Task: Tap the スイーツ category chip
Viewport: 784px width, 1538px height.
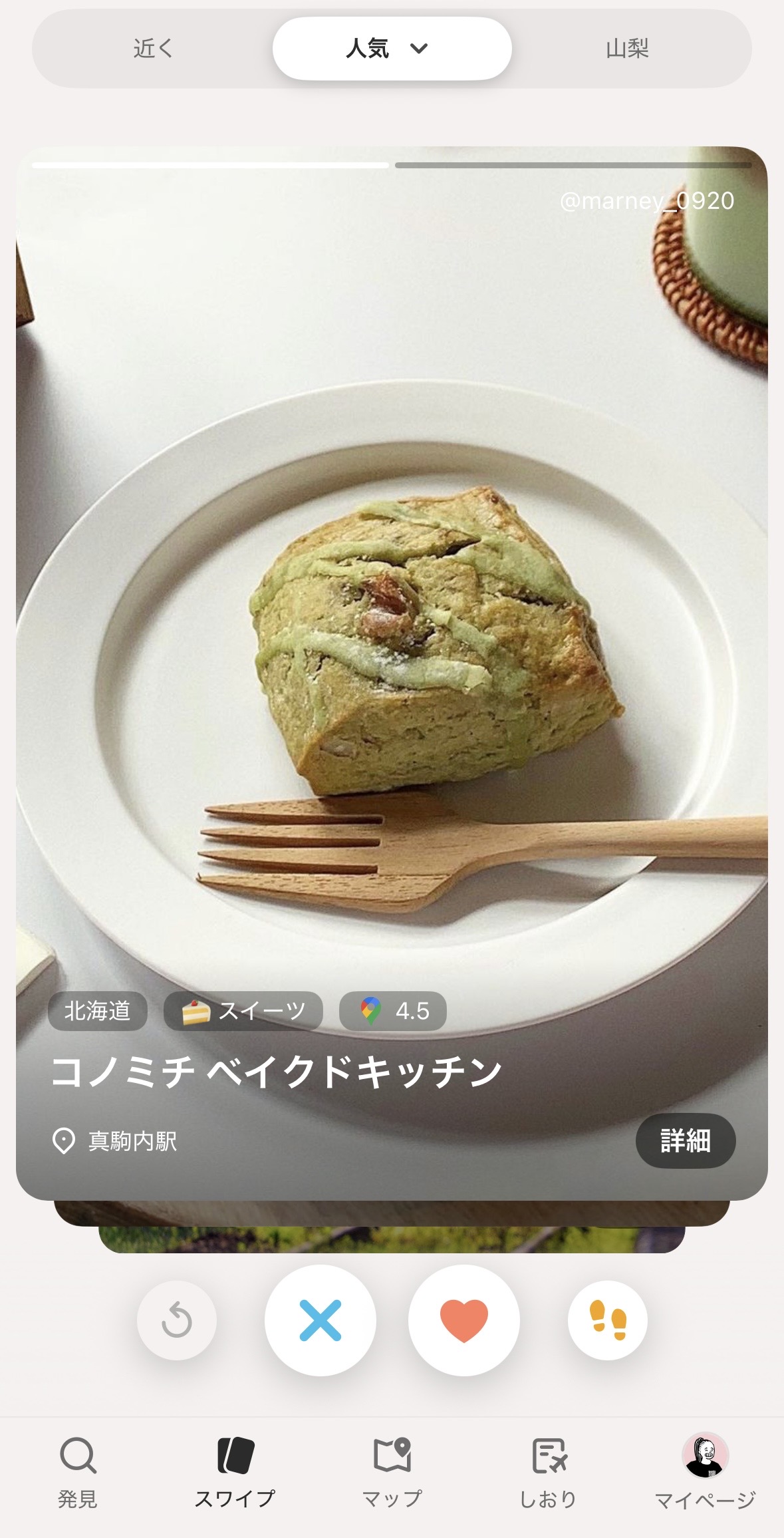Action: click(243, 1011)
